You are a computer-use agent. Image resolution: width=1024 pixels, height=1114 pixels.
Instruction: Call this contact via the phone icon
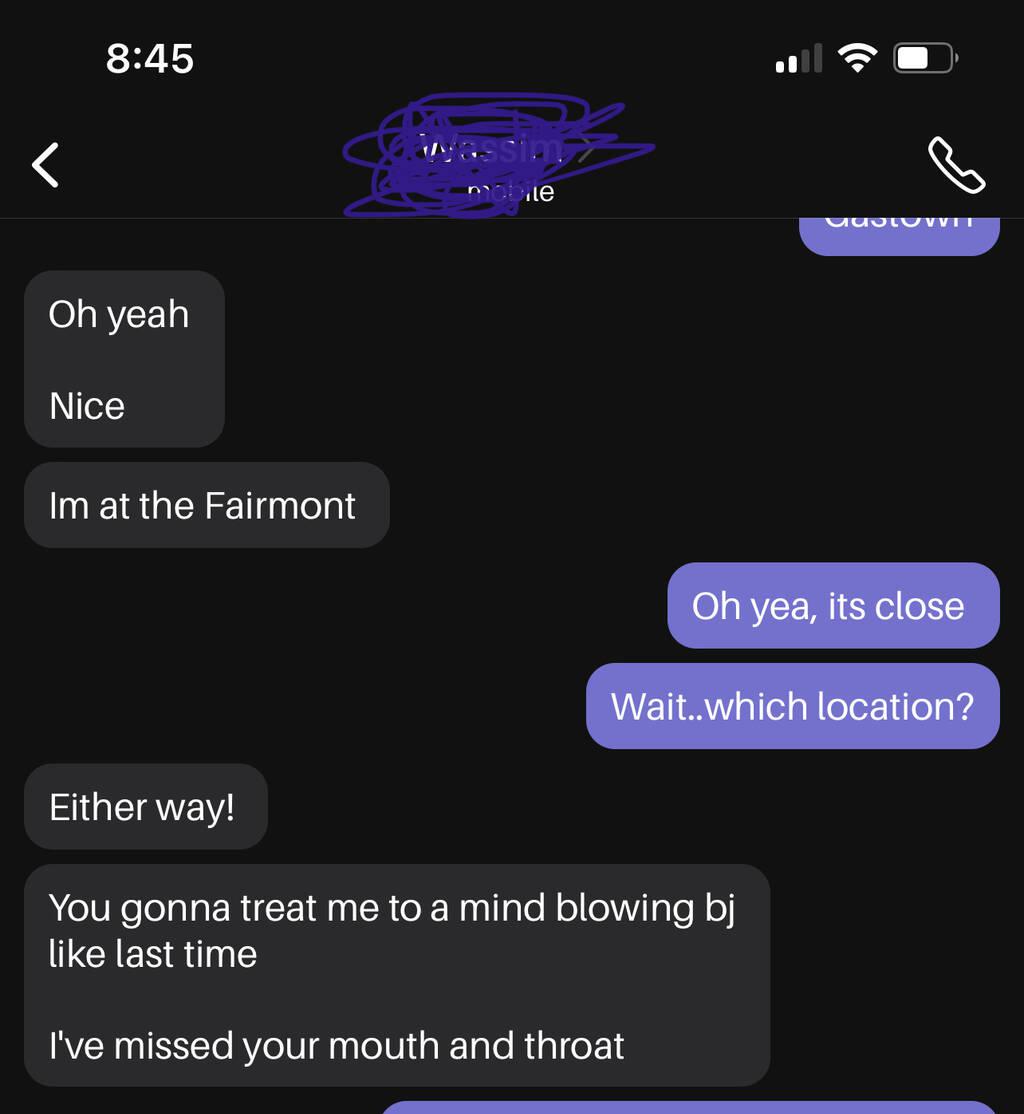pyautogui.click(x=956, y=165)
